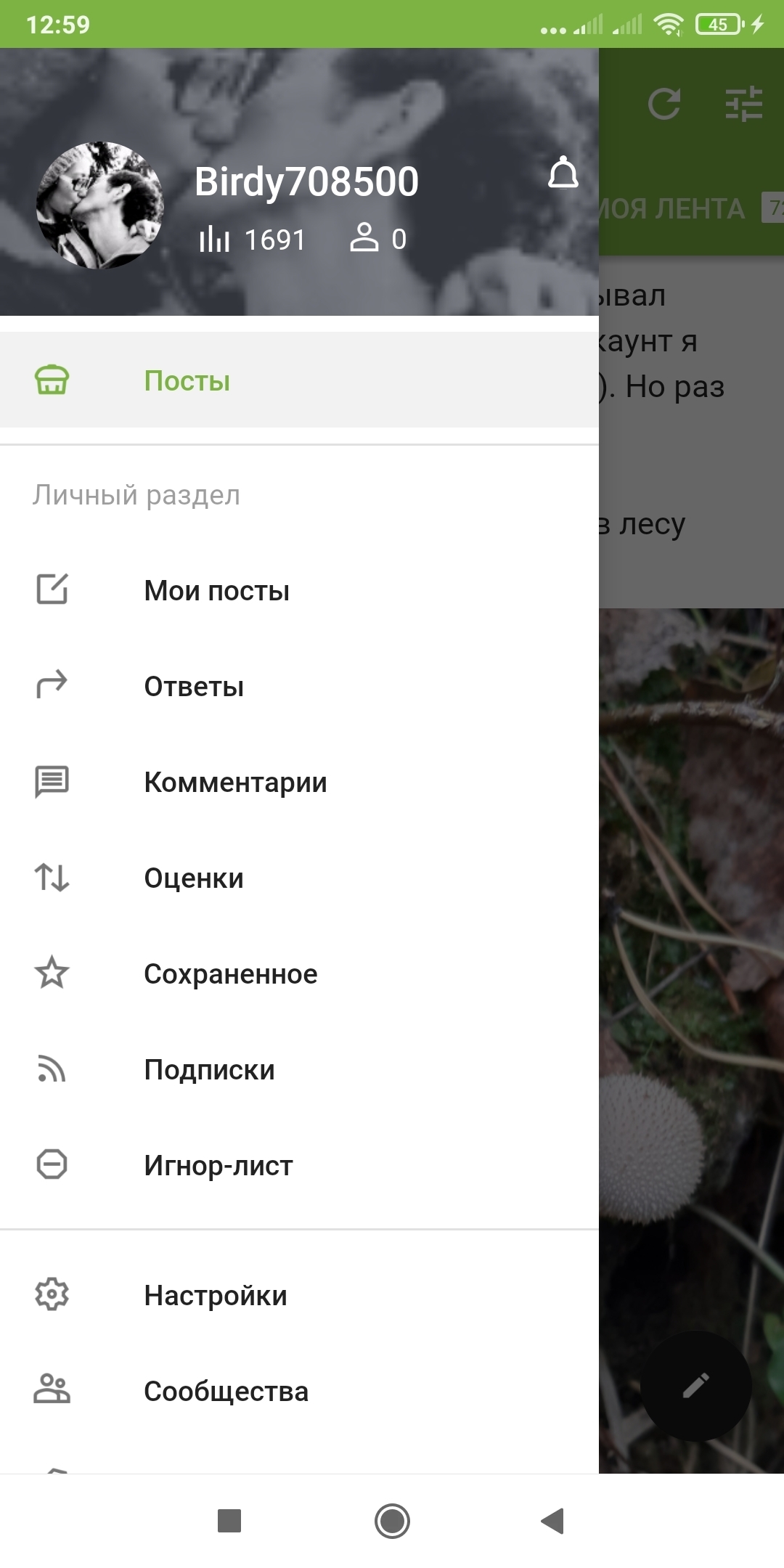
Task: Tap the system home button
Action: pos(392,1520)
